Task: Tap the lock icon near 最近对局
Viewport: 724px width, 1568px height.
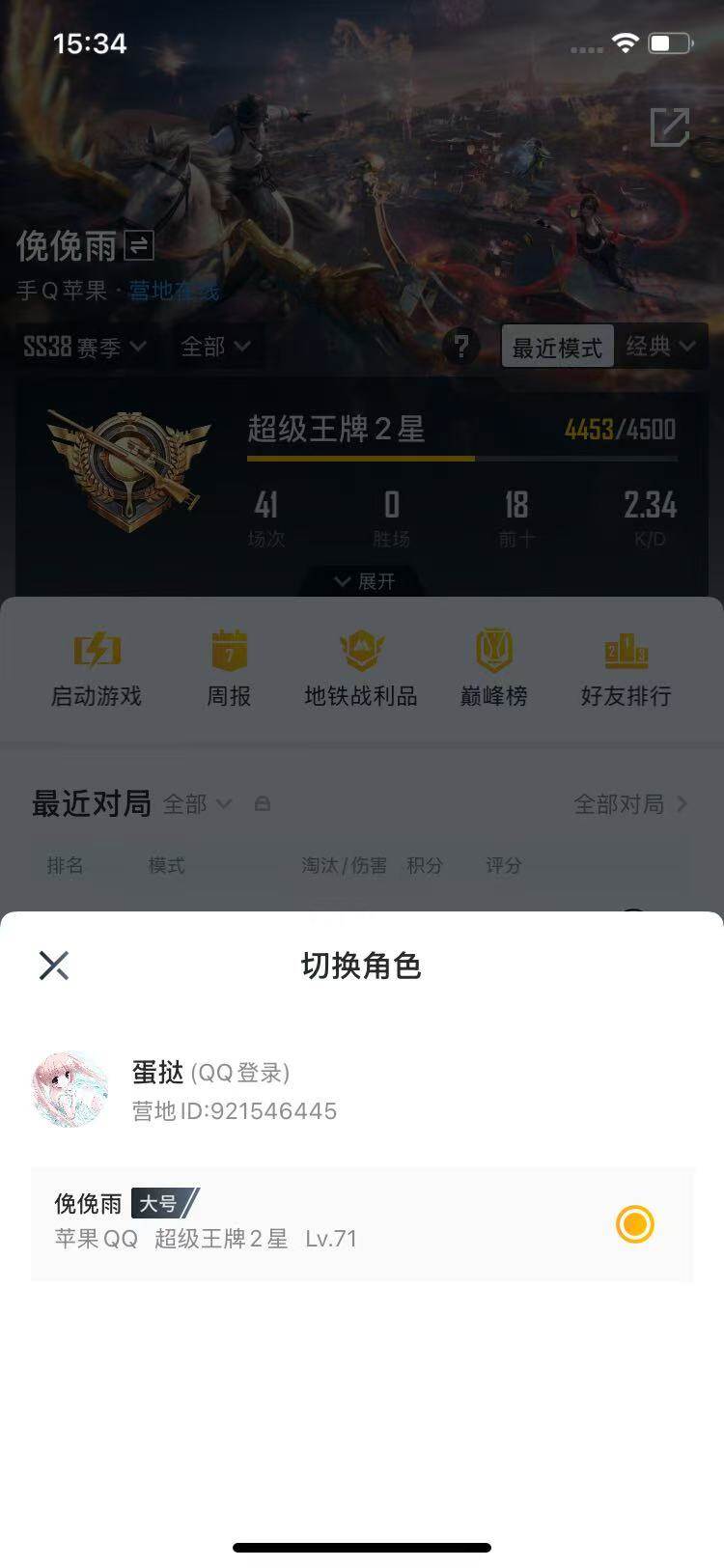Action: point(264,803)
